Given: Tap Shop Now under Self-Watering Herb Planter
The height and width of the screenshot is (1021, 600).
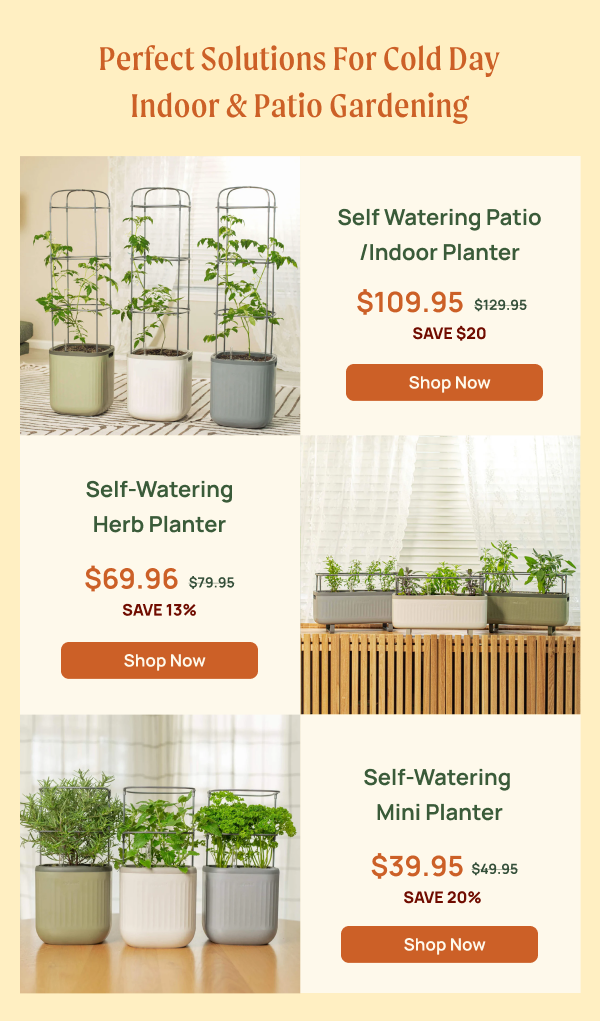Looking at the screenshot, I should 159,661.
